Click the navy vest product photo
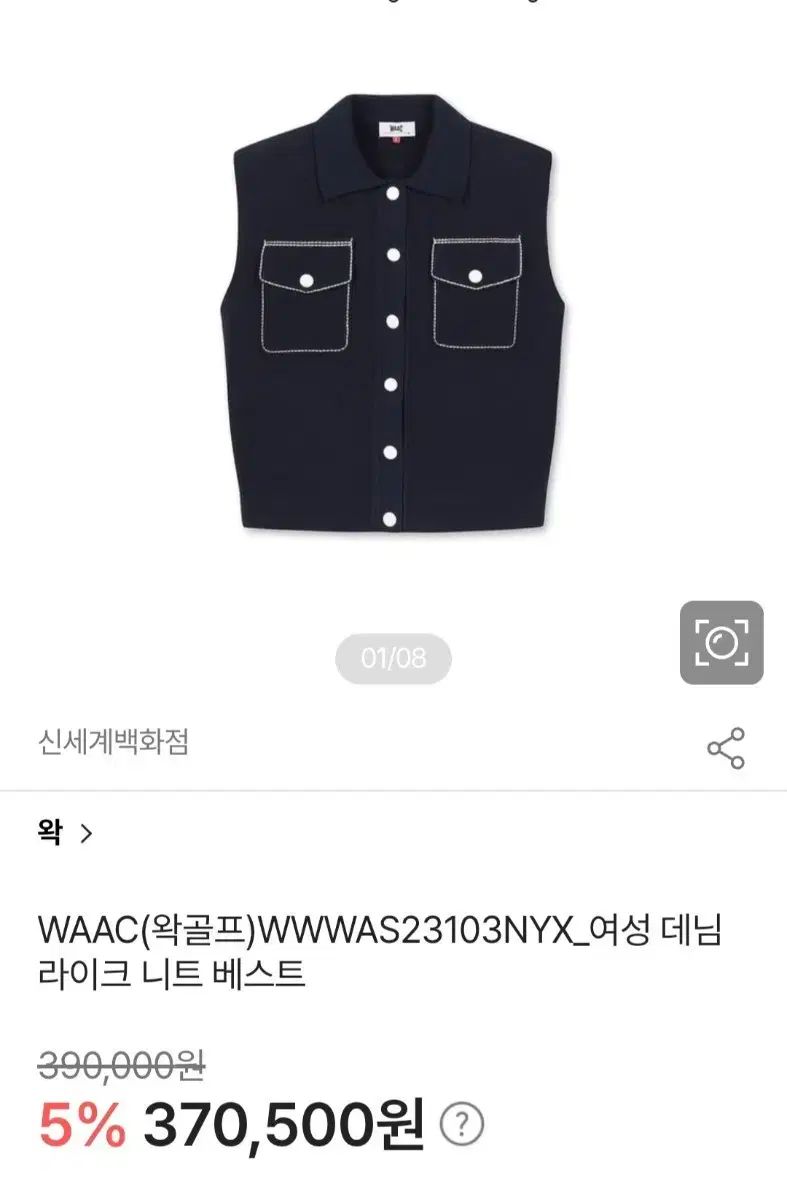The image size is (787, 1200). pos(390,320)
